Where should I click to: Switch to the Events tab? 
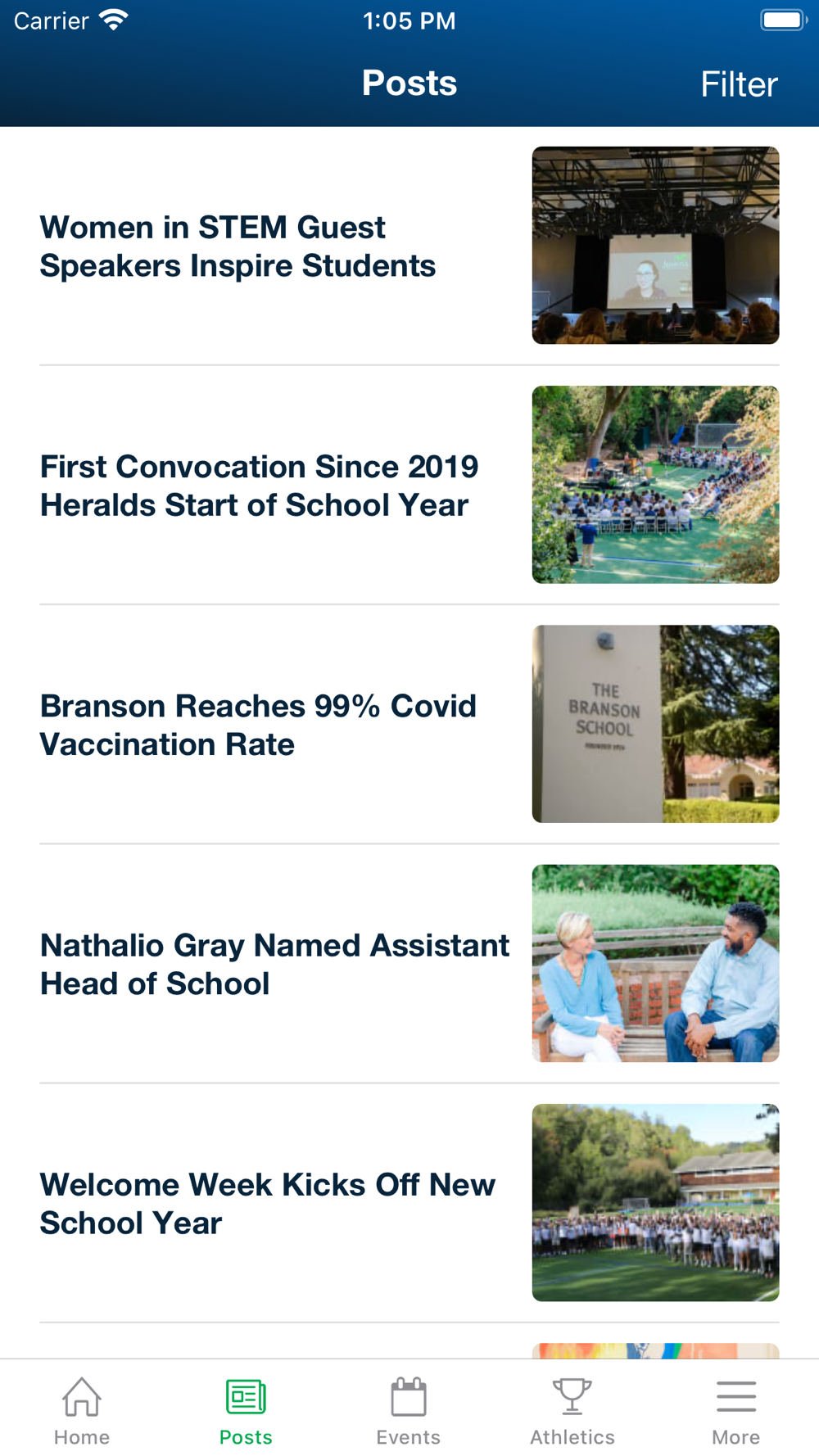409,1410
